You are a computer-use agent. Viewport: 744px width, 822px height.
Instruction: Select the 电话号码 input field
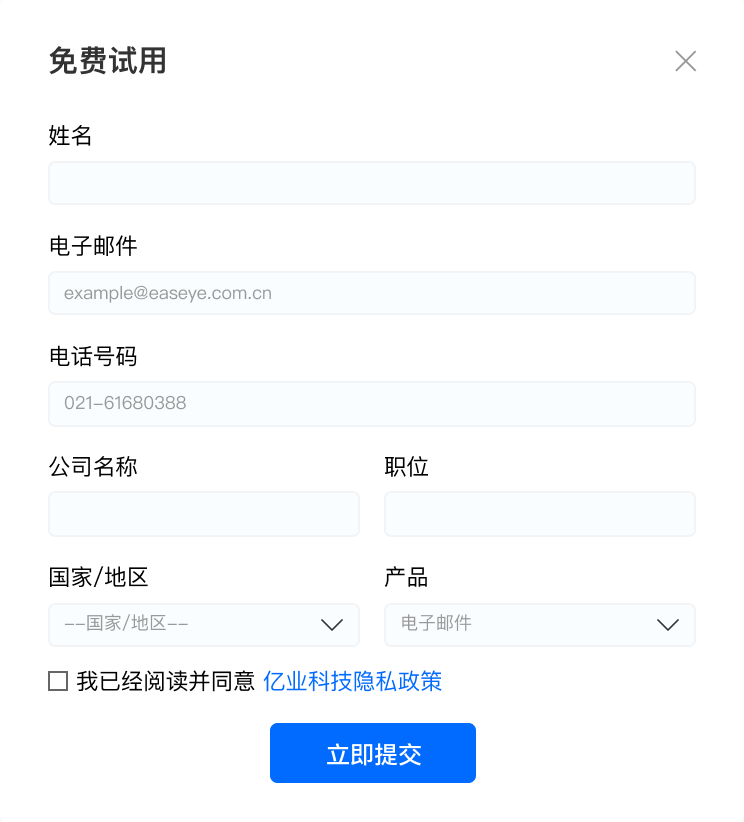pyautogui.click(x=371, y=403)
